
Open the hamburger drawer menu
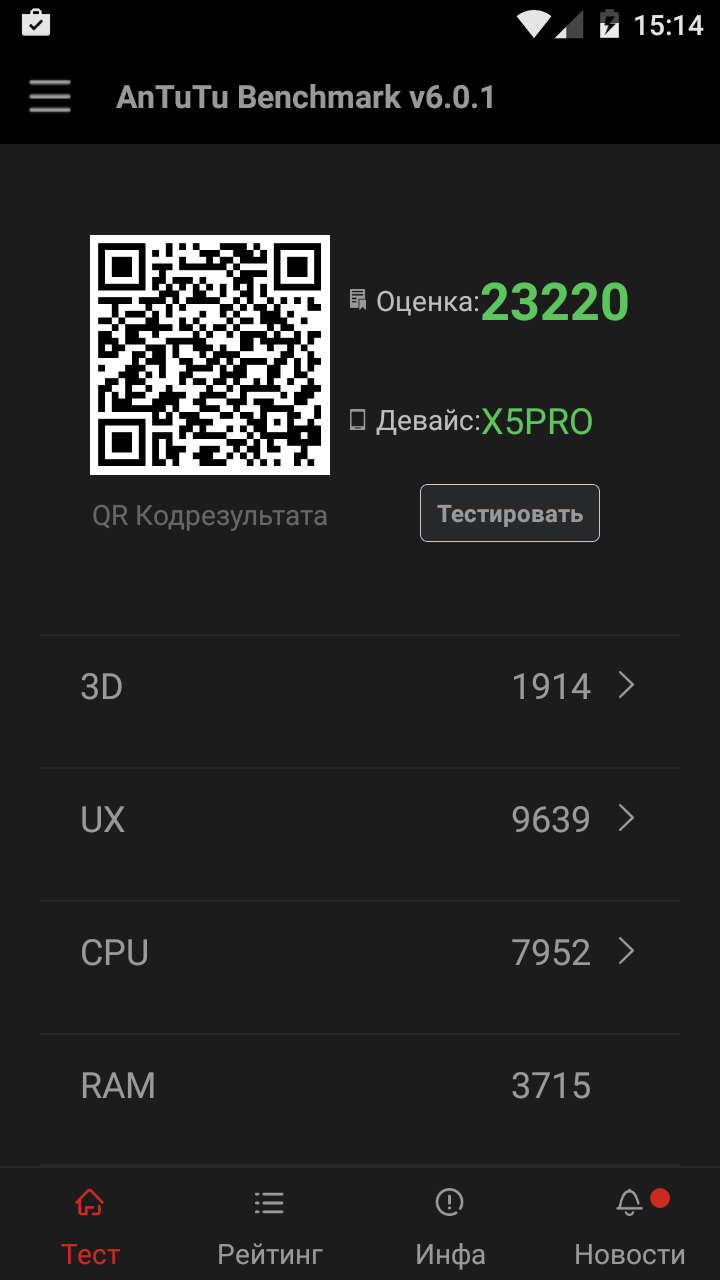click(49, 97)
